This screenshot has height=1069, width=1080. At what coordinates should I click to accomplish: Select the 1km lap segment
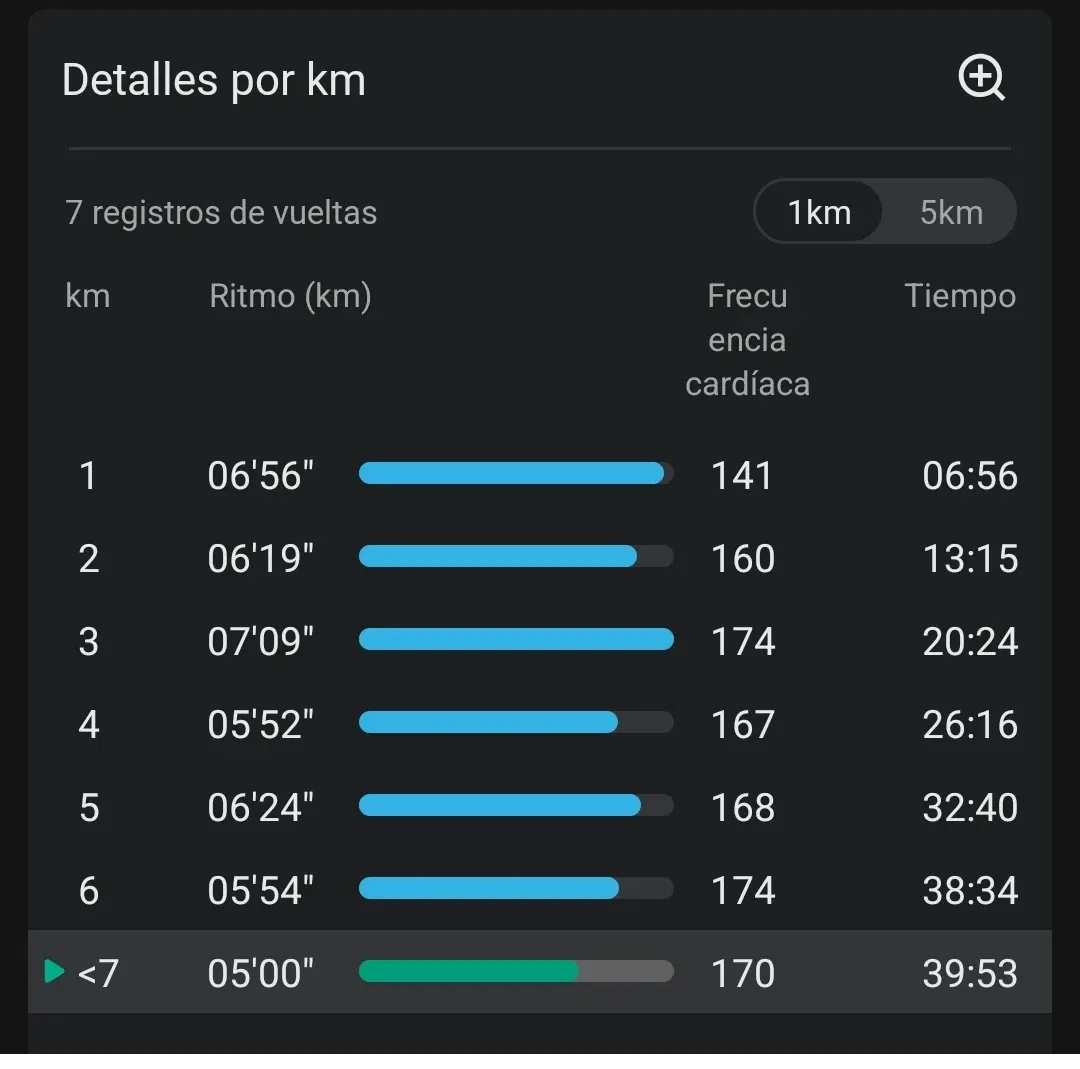coord(819,212)
